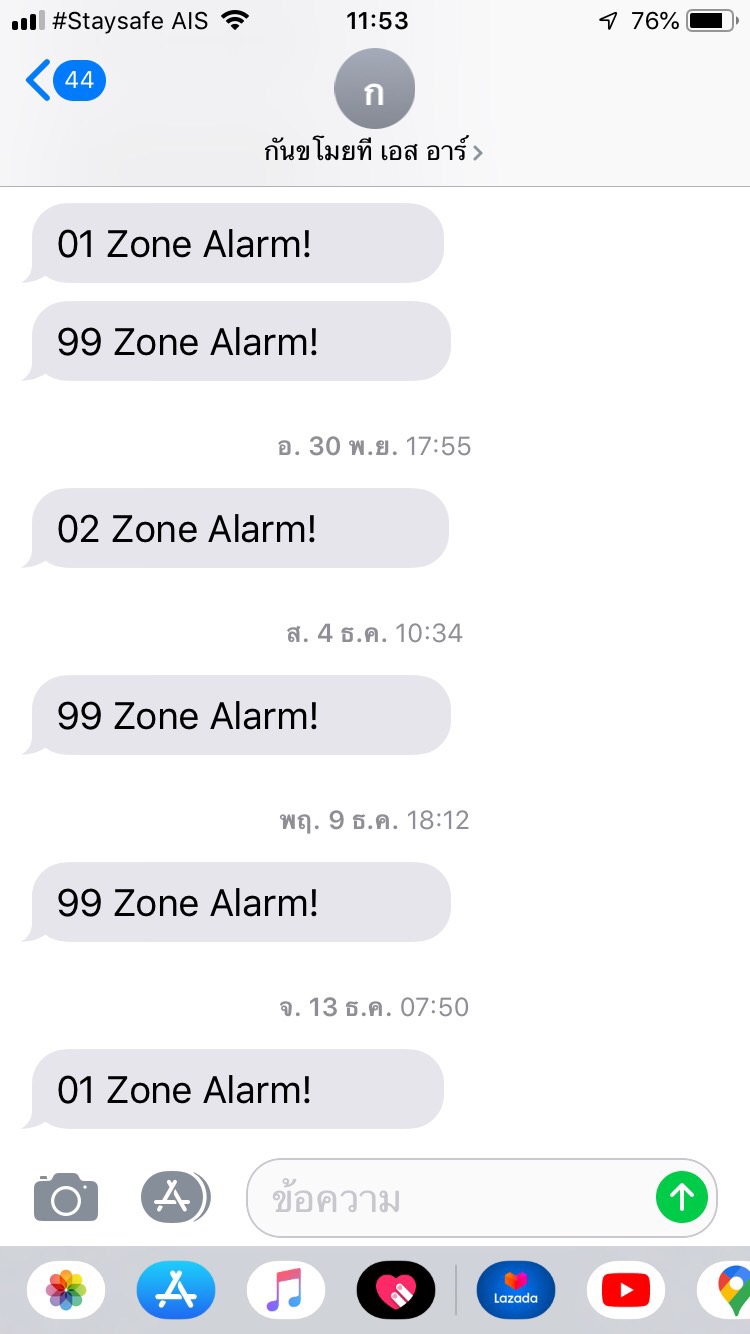Open the Photos iMessage app
The image size is (750, 1334).
tap(66, 1290)
